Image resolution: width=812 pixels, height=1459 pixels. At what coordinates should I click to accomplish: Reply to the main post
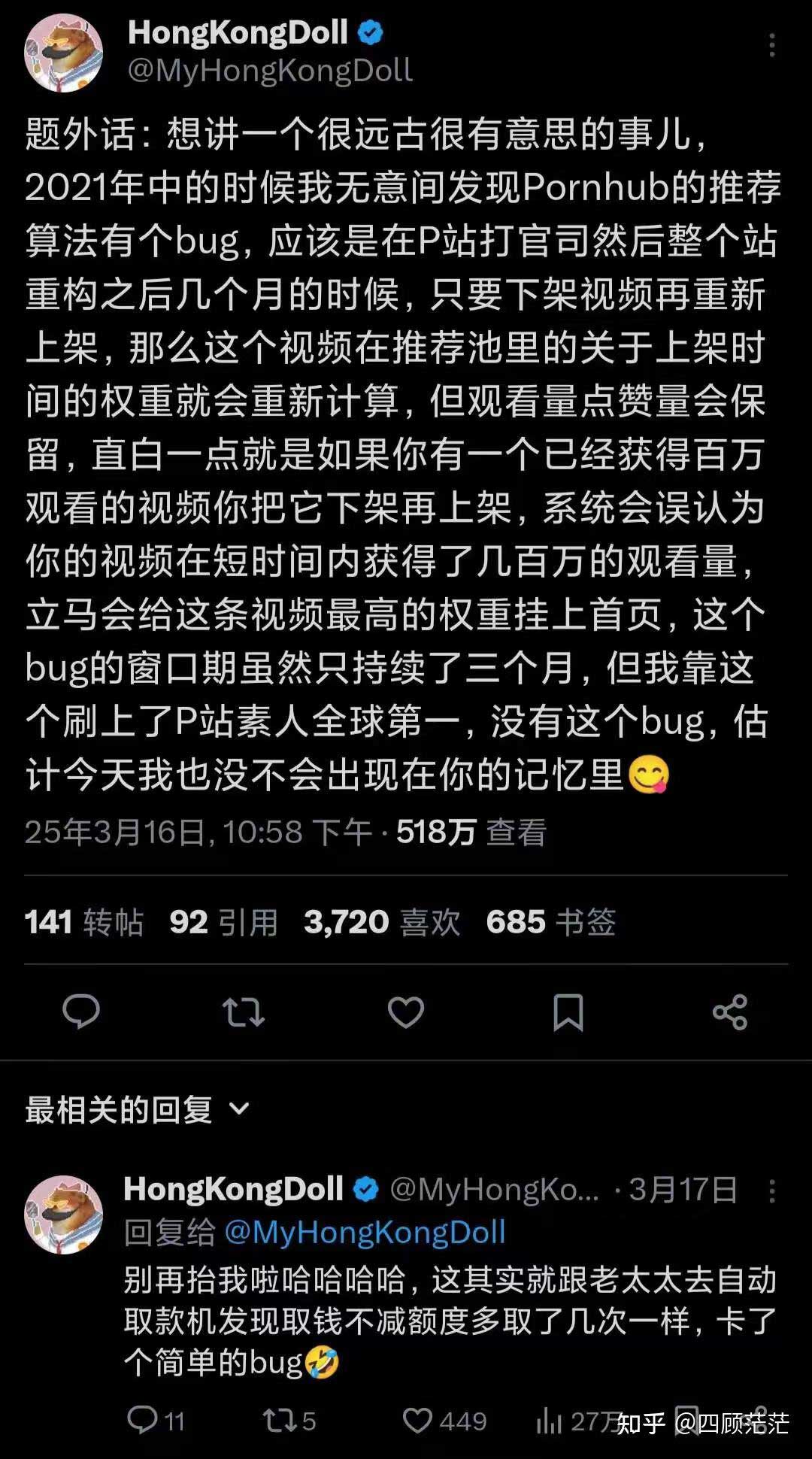[81, 1012]
